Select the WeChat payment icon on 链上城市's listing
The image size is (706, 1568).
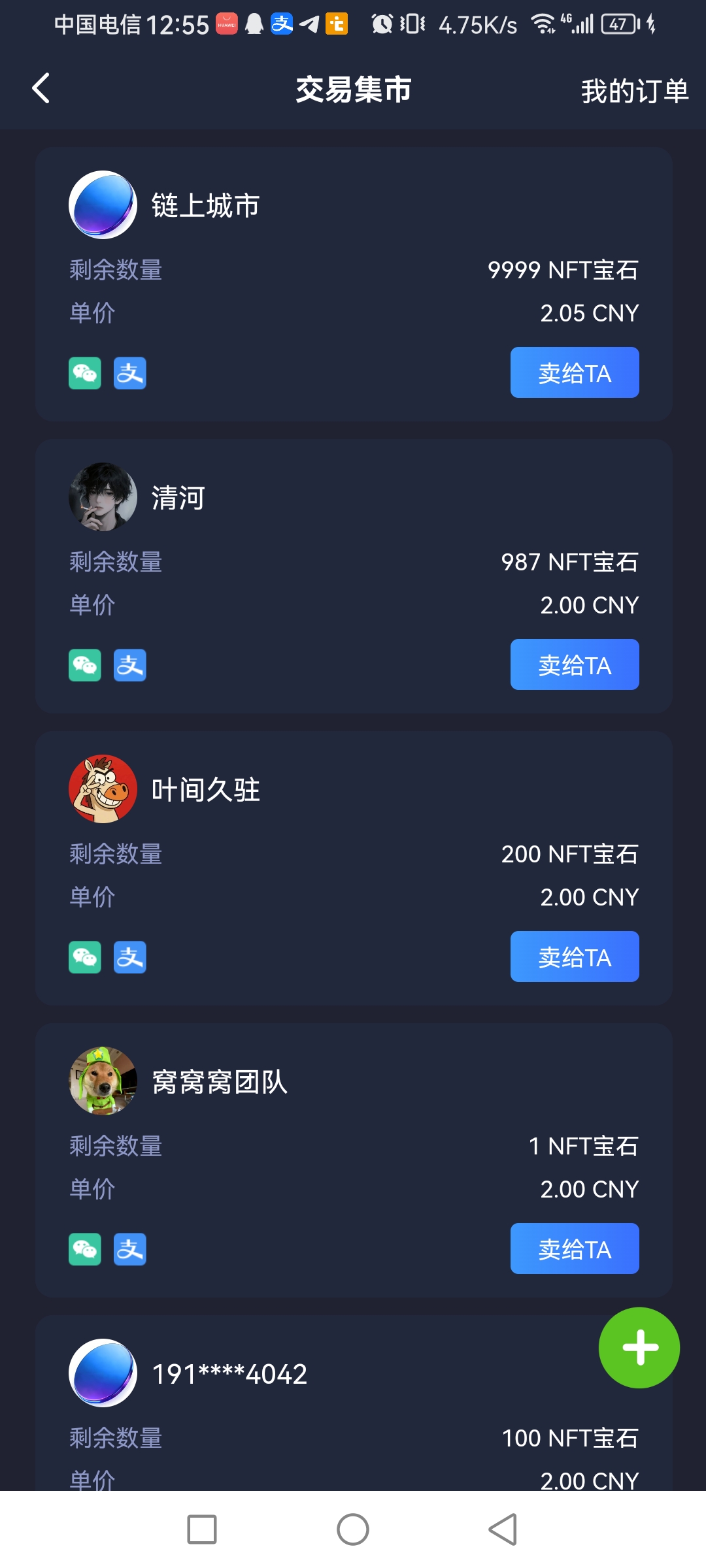pyautogui.click(x=84, y=372)
